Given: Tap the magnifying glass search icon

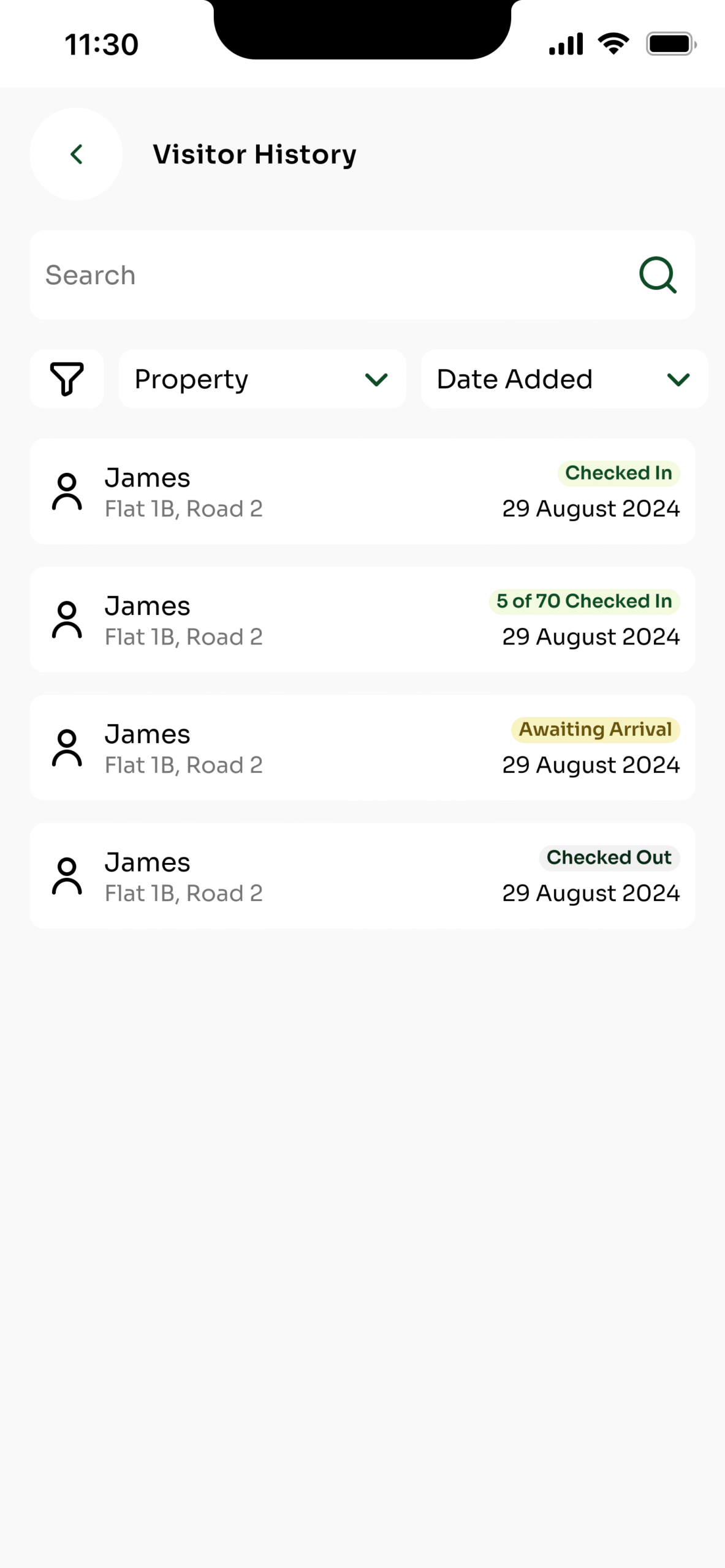Looking at the screenshot, I should pos(658,275).
